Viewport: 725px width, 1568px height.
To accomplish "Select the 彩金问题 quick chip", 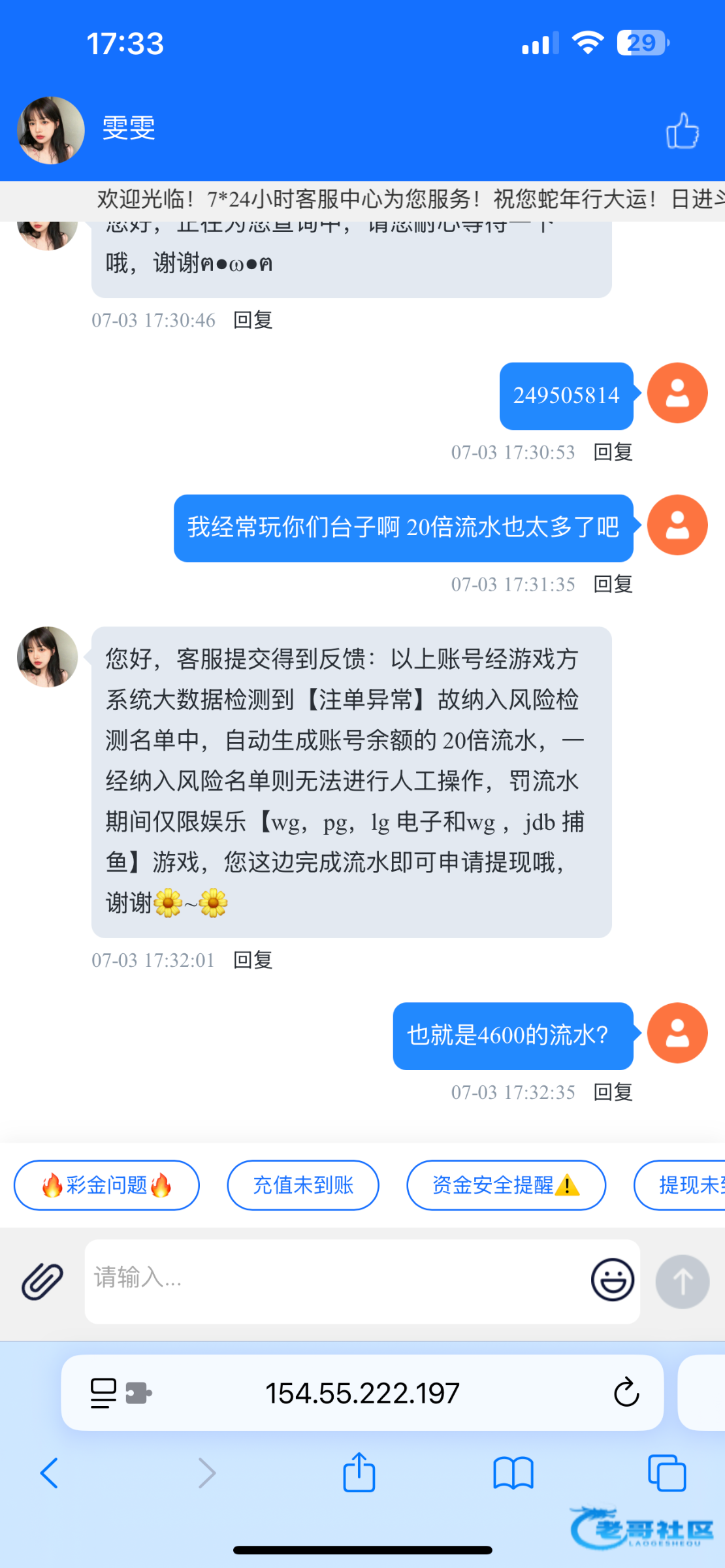I will (106, 1184).
